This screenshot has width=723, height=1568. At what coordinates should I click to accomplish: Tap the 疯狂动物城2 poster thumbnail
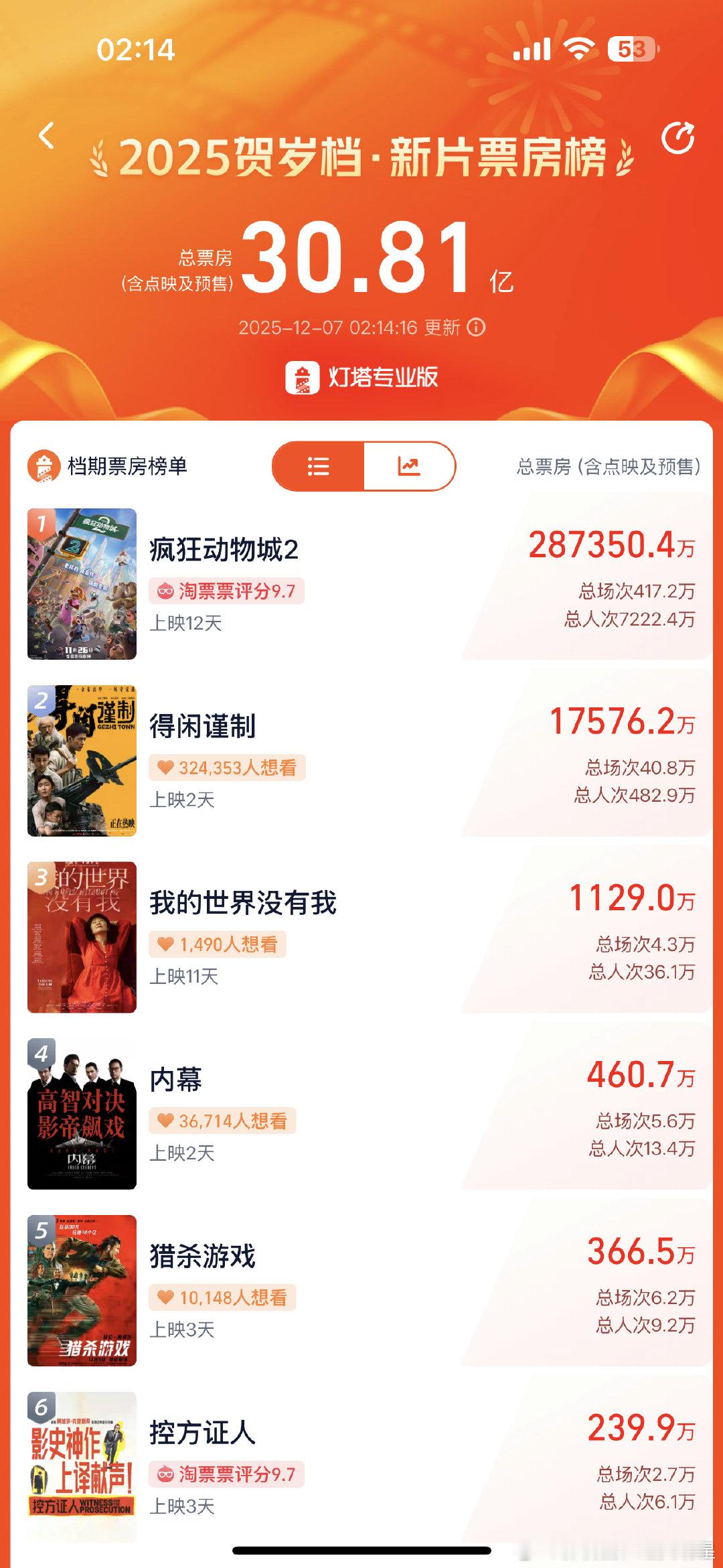(82, 583)
